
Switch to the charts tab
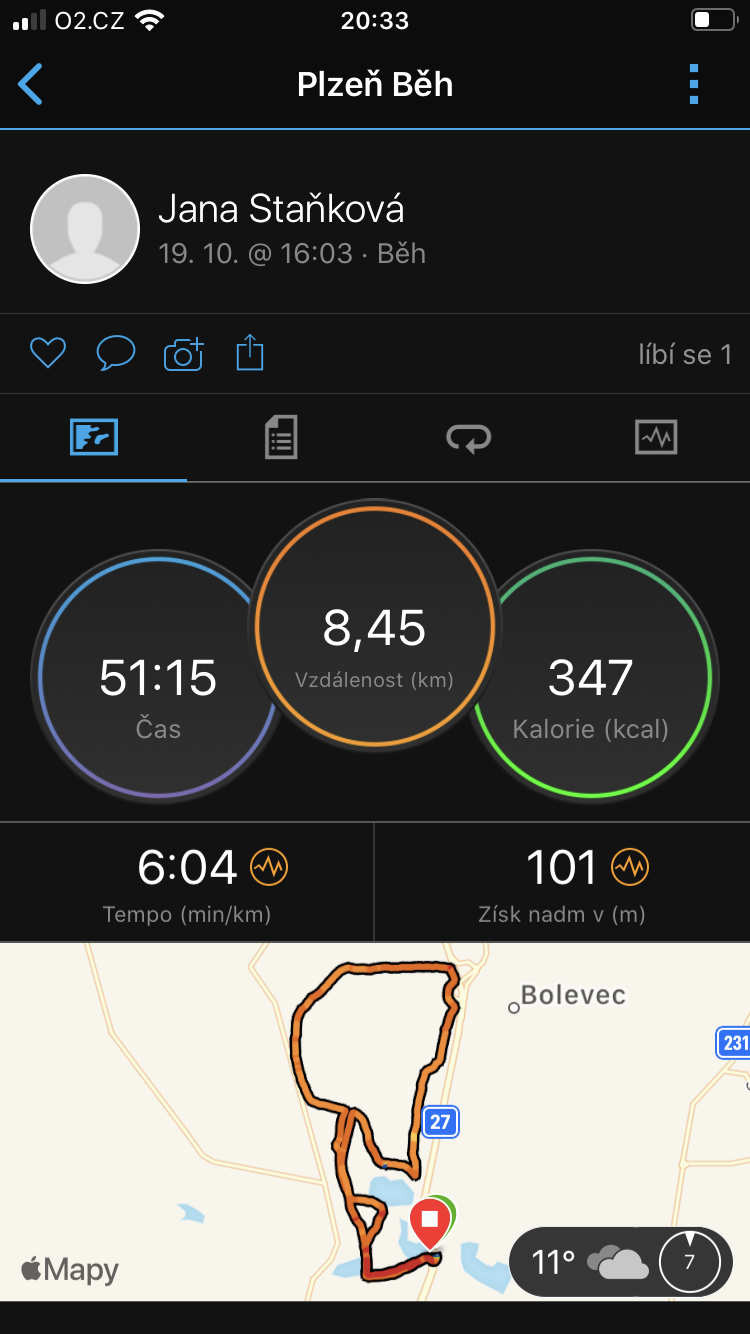656,438
